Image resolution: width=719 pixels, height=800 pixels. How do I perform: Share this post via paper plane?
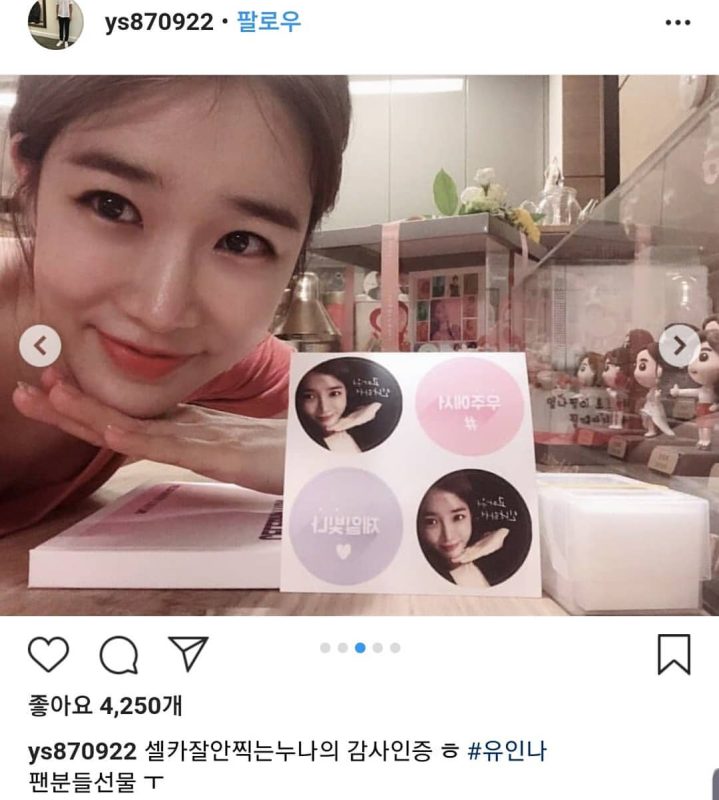coord(187,654)
